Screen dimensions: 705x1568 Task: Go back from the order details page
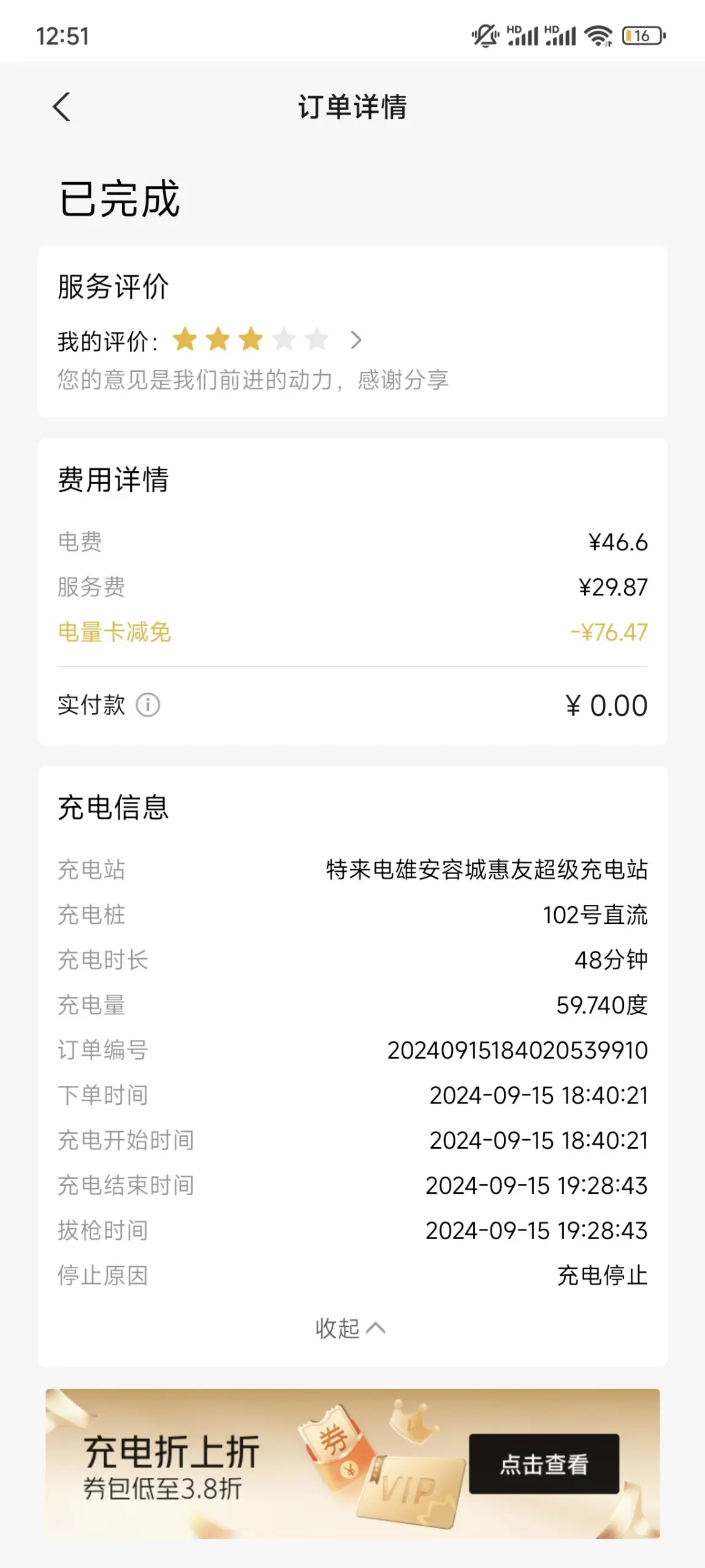(x=62, y=107)
